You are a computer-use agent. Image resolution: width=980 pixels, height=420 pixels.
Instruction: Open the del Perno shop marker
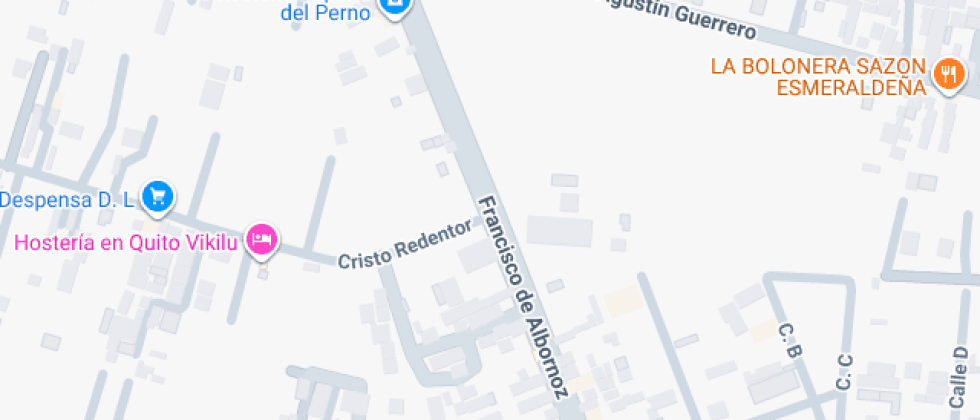coord(394,8)
